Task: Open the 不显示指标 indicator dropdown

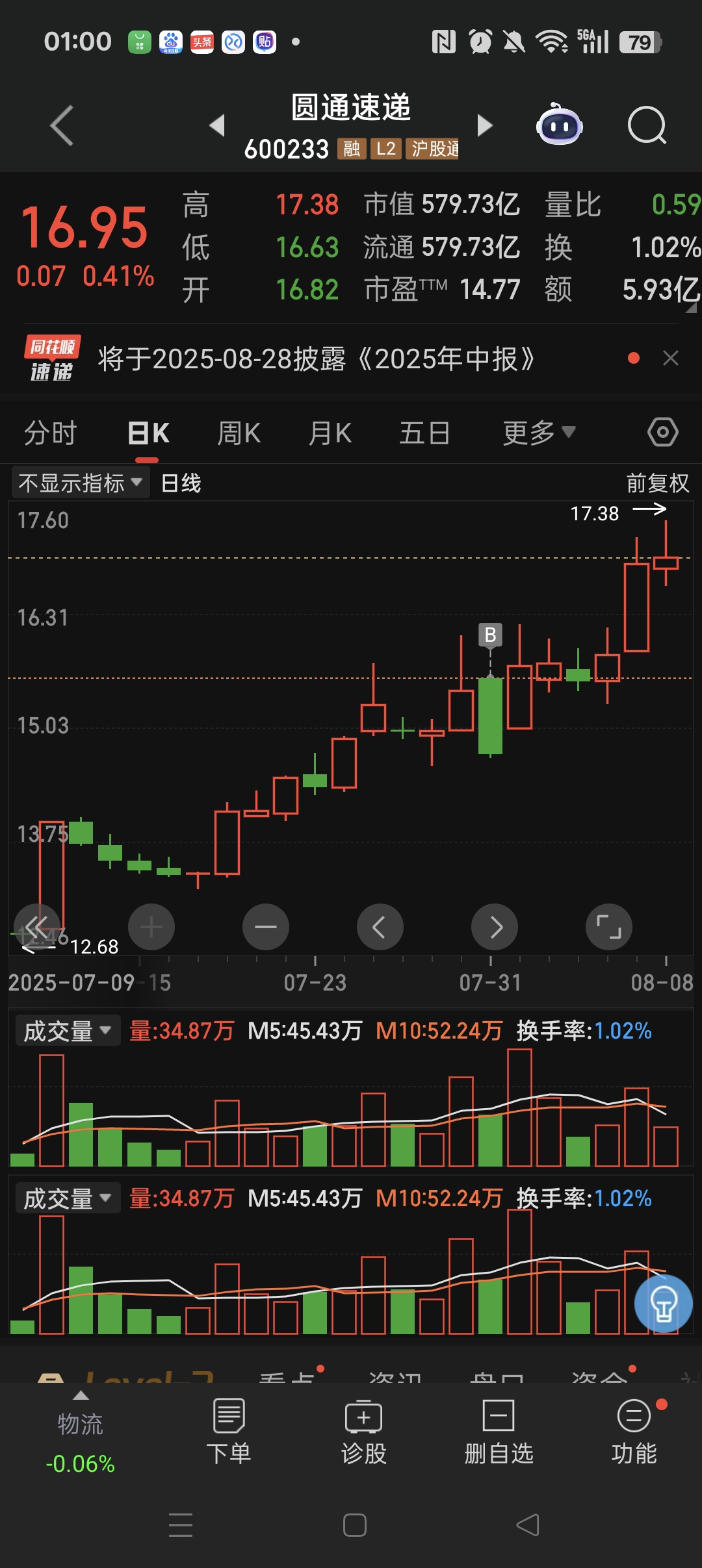Action: tap(81, 483)
